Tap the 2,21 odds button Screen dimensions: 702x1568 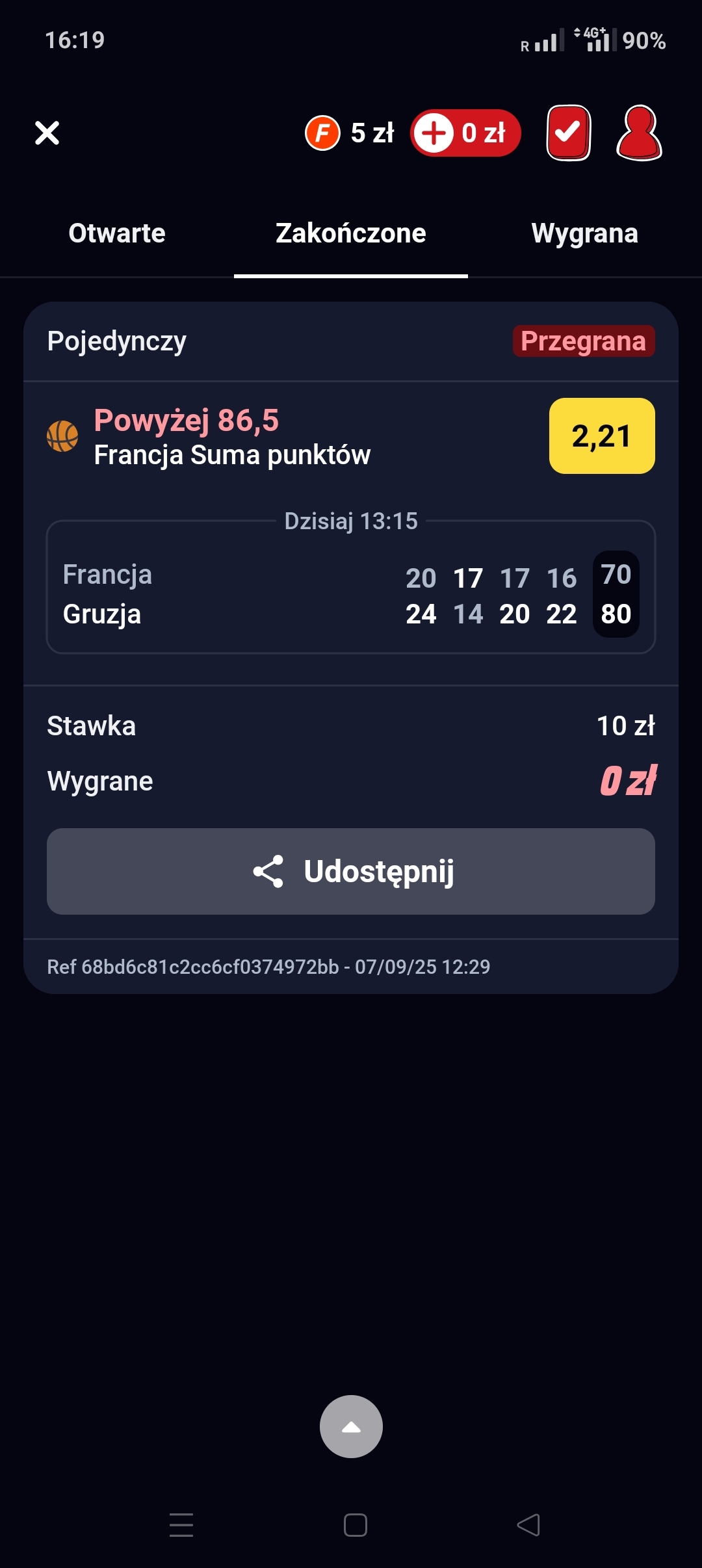pyautogui.click(x=602, y=436)
